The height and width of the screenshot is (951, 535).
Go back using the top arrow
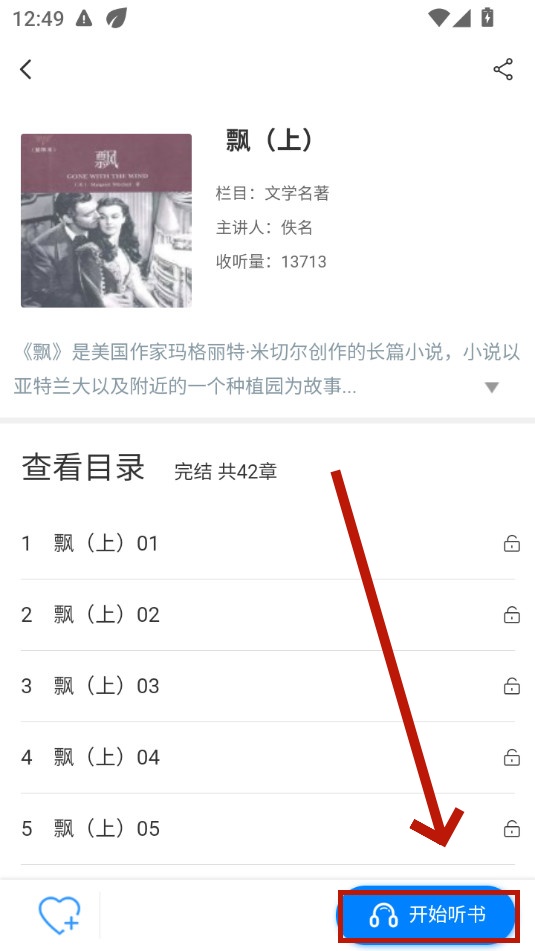coord(25,69)
